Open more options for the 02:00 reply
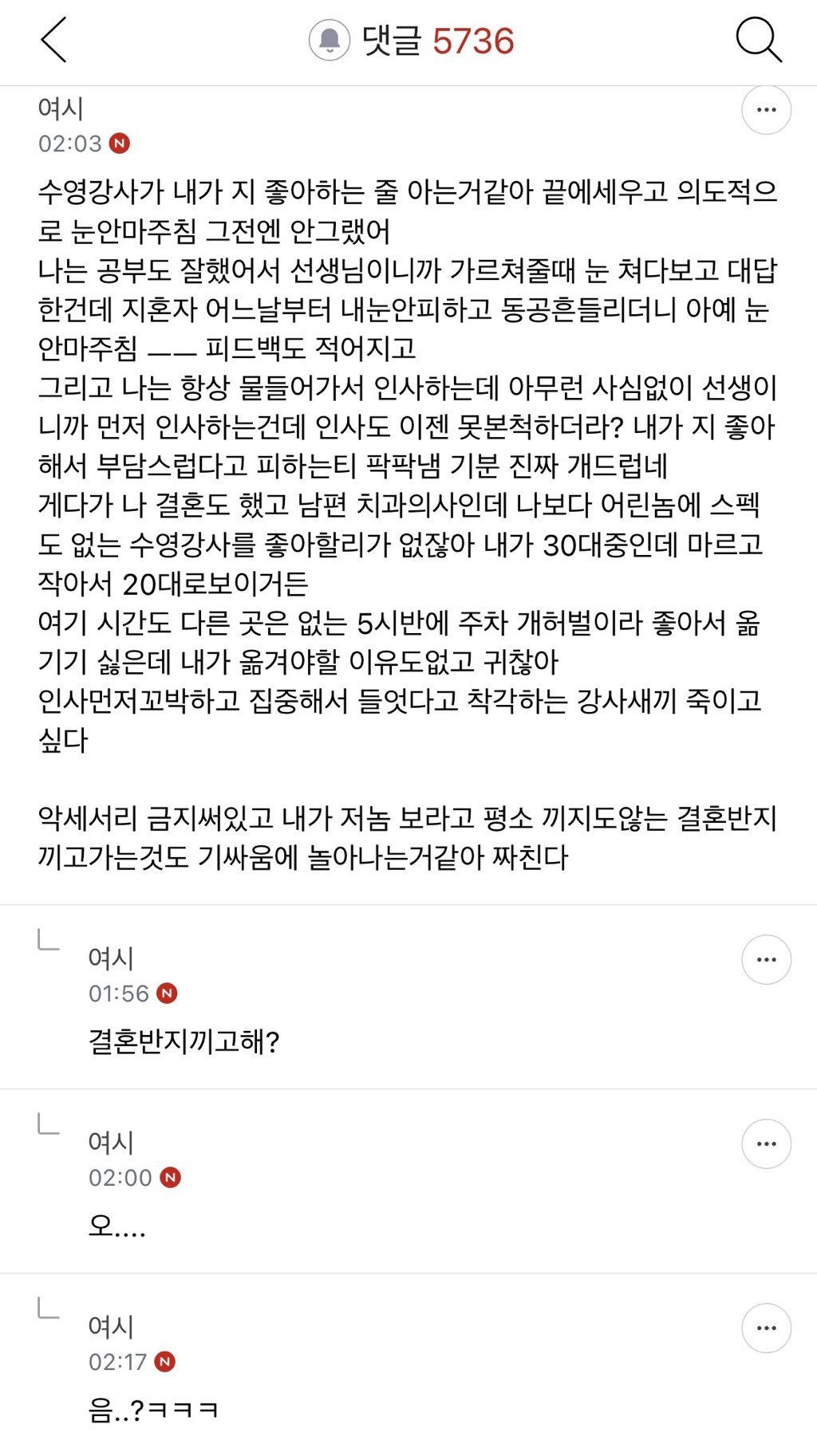817x1456 pixels. click(766, 1143)
